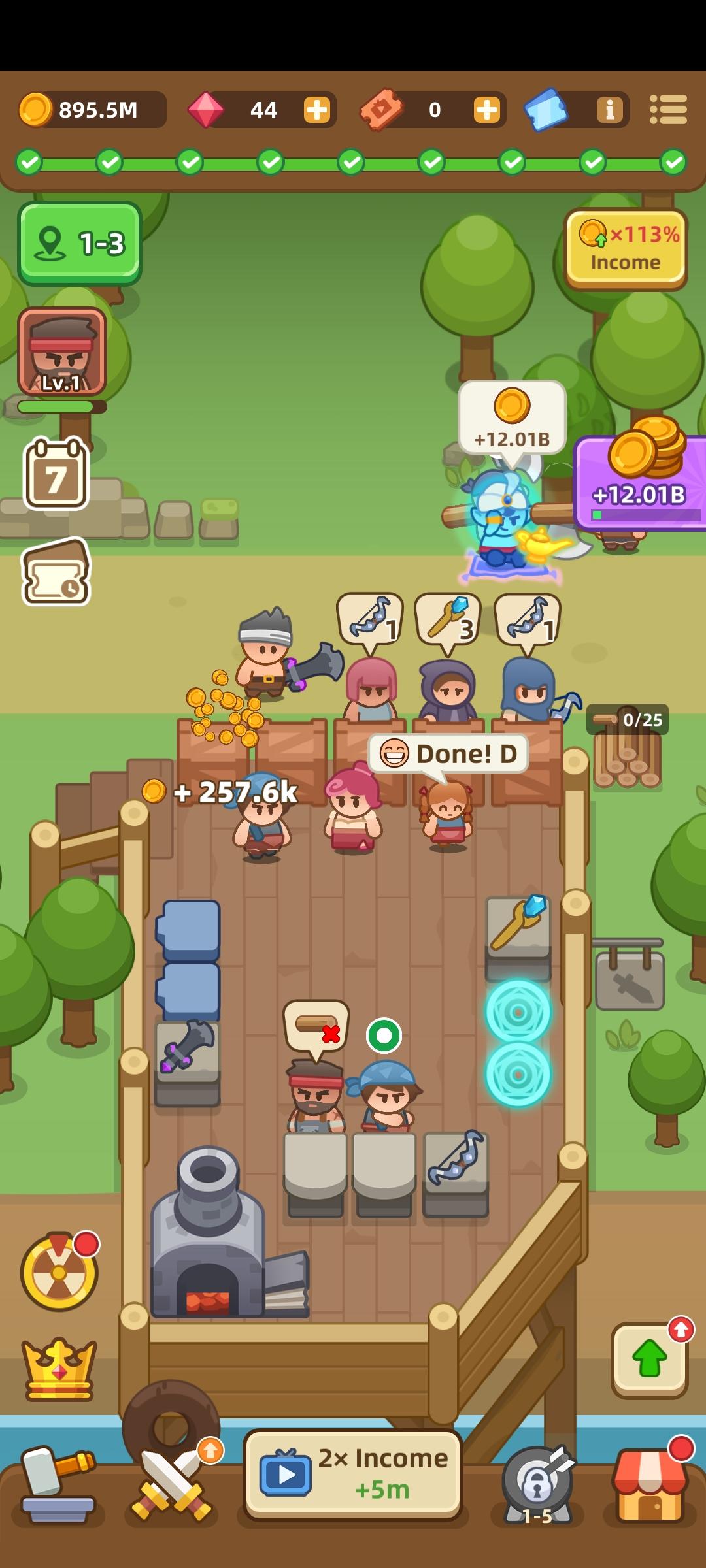Open the blue ticket info panel
The width and height of the screenshot is (706, 1568).
click(x=546, y=110)
